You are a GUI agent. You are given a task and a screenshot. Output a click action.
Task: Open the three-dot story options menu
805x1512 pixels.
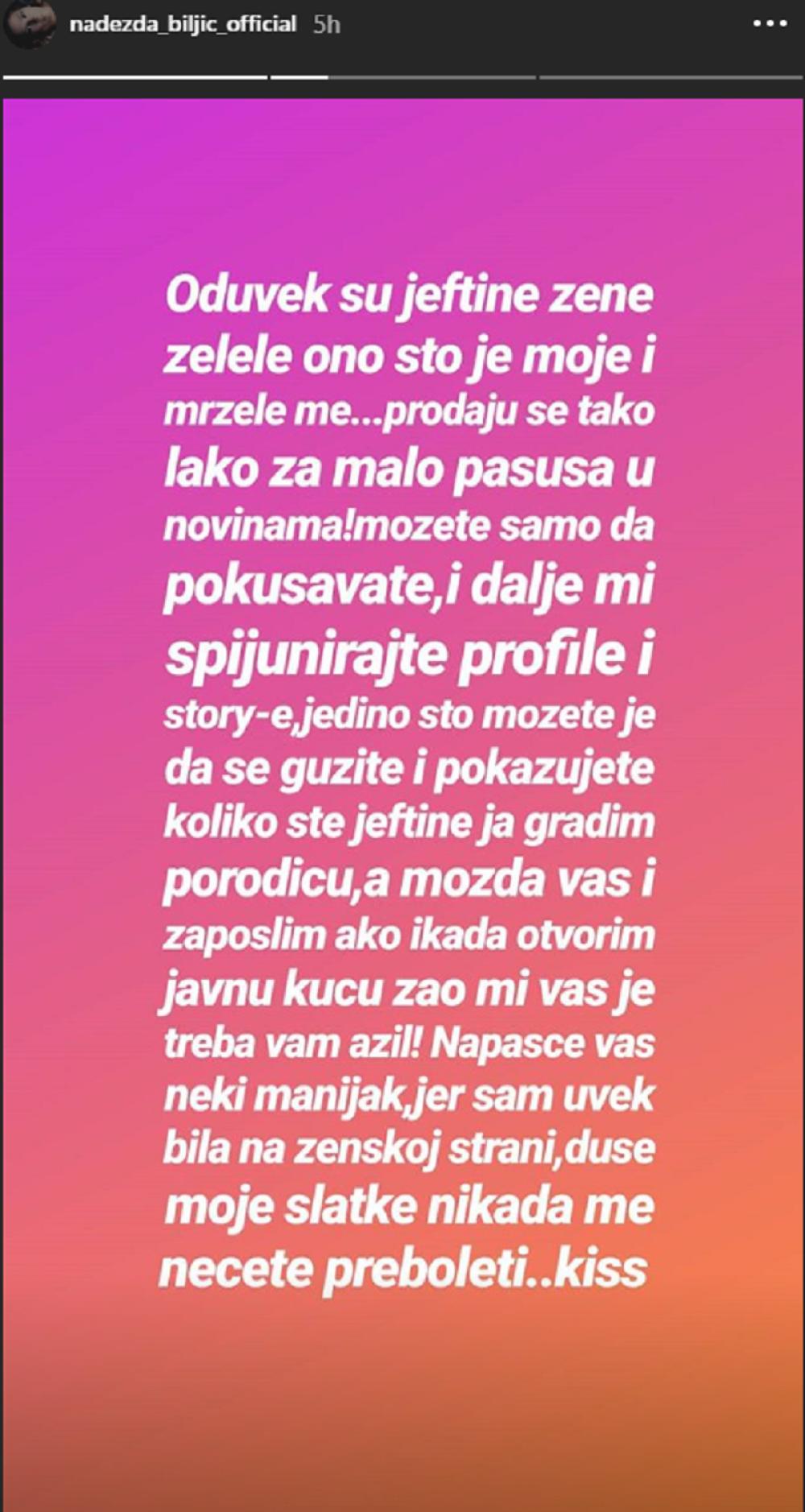tap(769, 25)
